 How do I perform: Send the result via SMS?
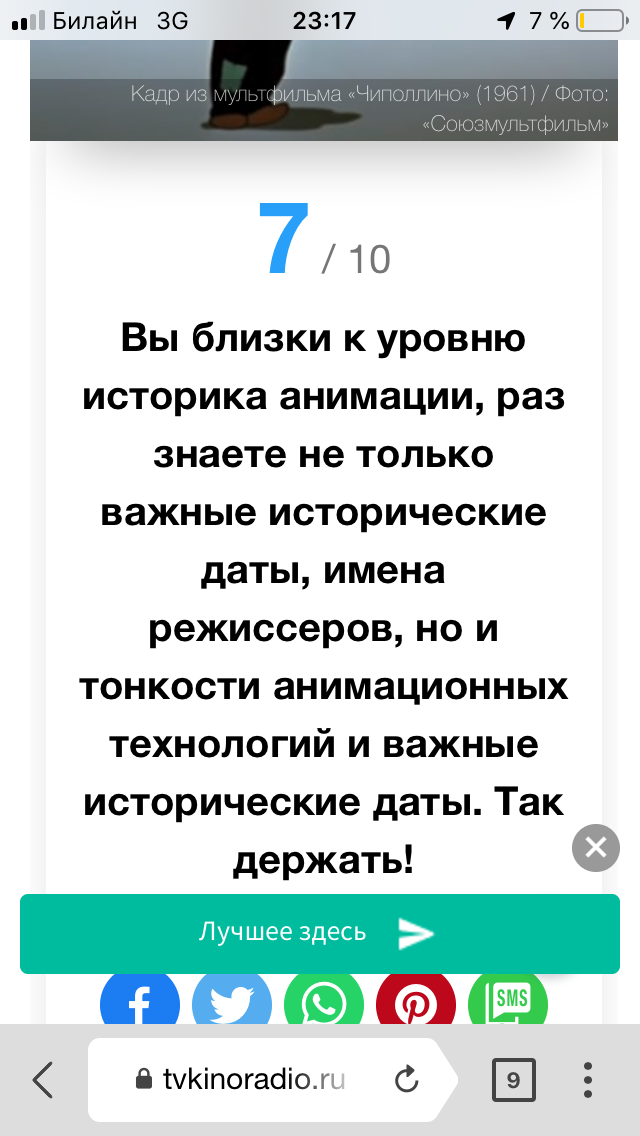tap(508, 998)
